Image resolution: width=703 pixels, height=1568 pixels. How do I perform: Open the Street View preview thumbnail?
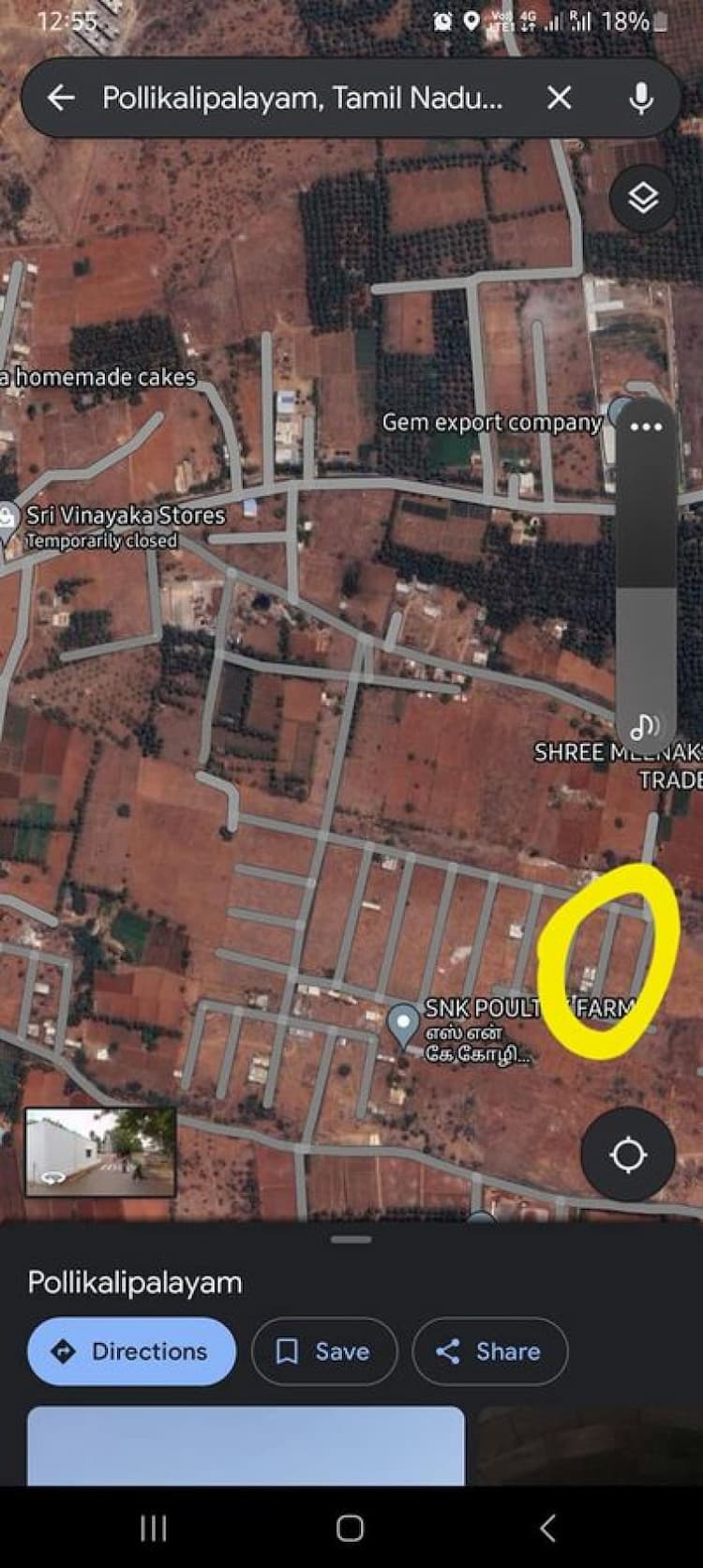98,1150
